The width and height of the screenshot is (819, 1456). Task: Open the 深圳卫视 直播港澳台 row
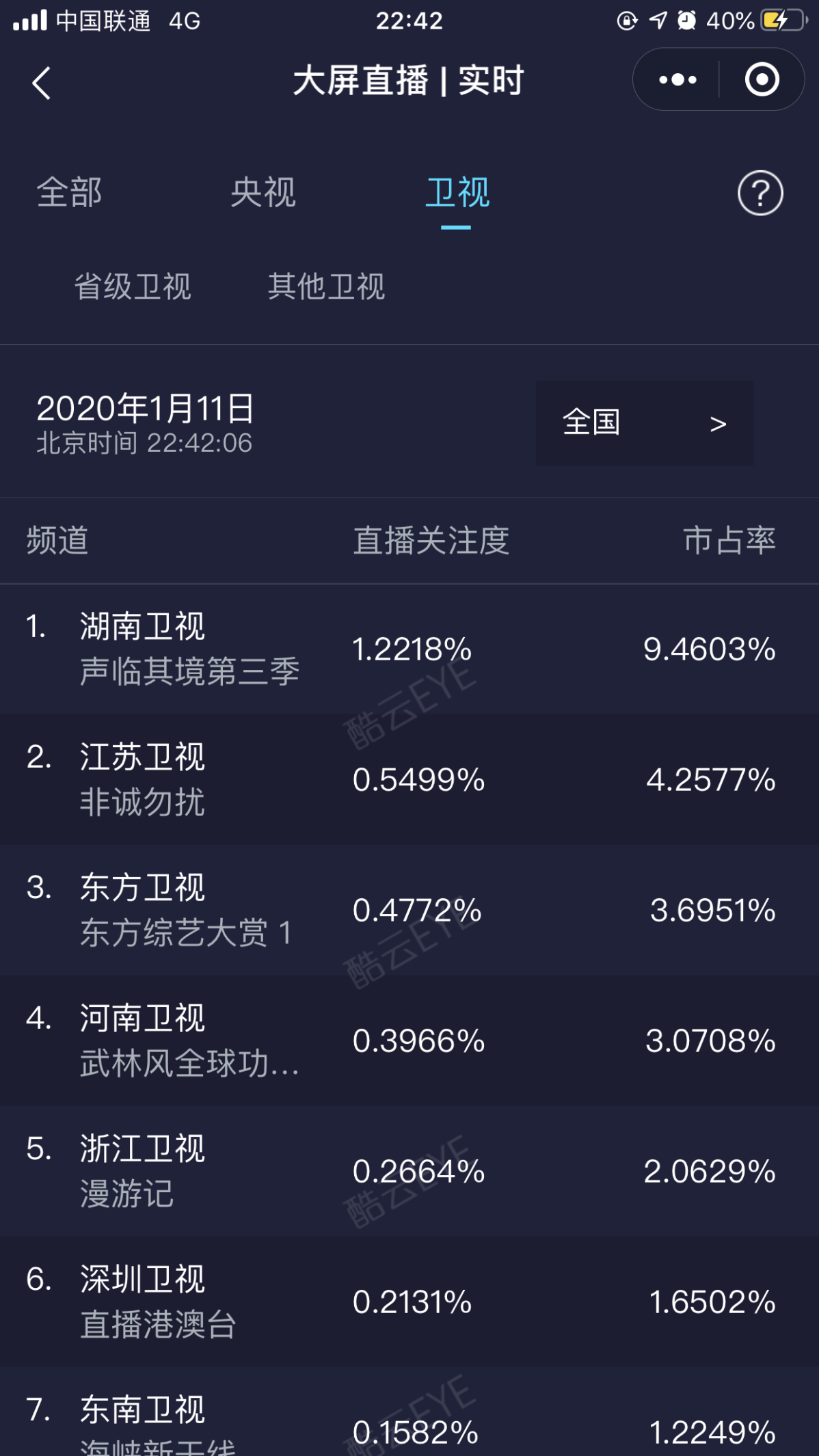[x=409, y=1302]
